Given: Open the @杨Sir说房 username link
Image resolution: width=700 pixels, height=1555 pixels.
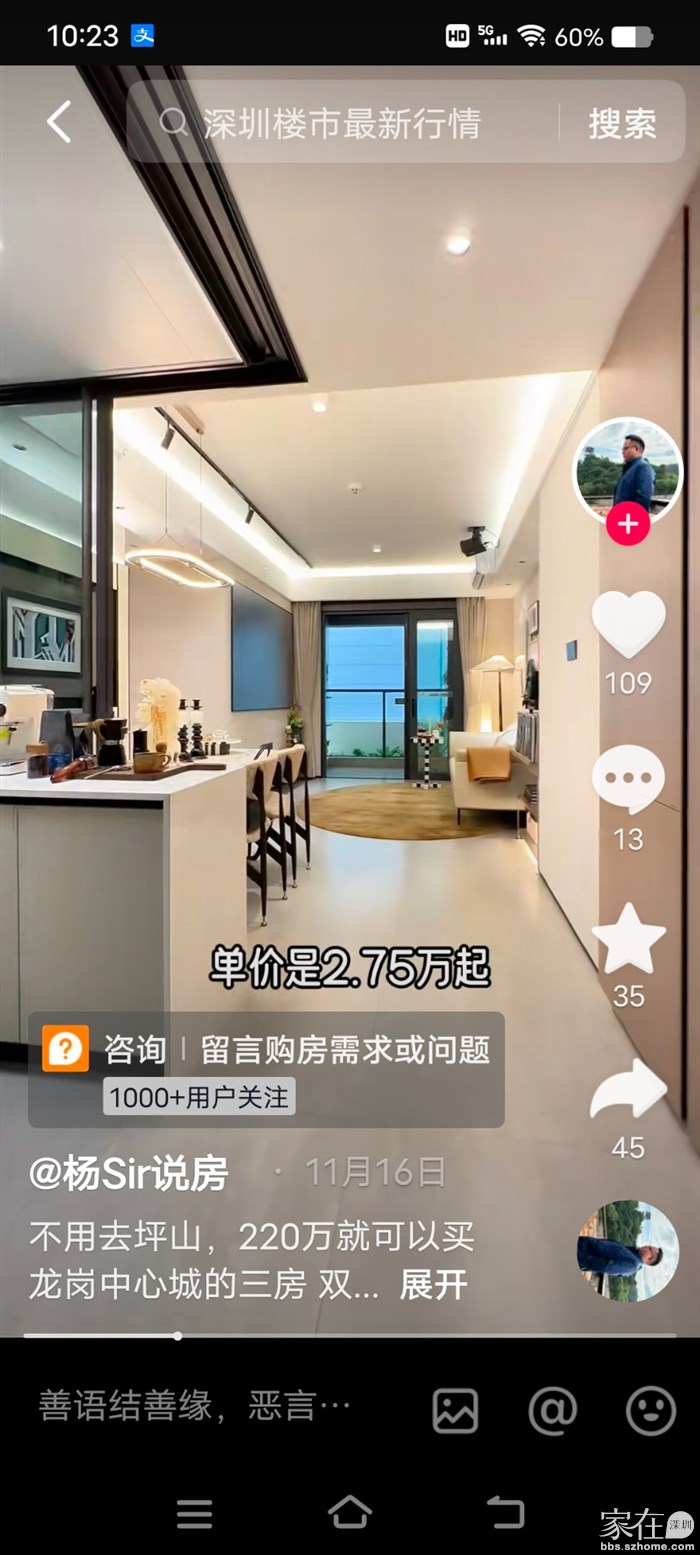Looking at the screenshot, I should [x=129, y=1173].
